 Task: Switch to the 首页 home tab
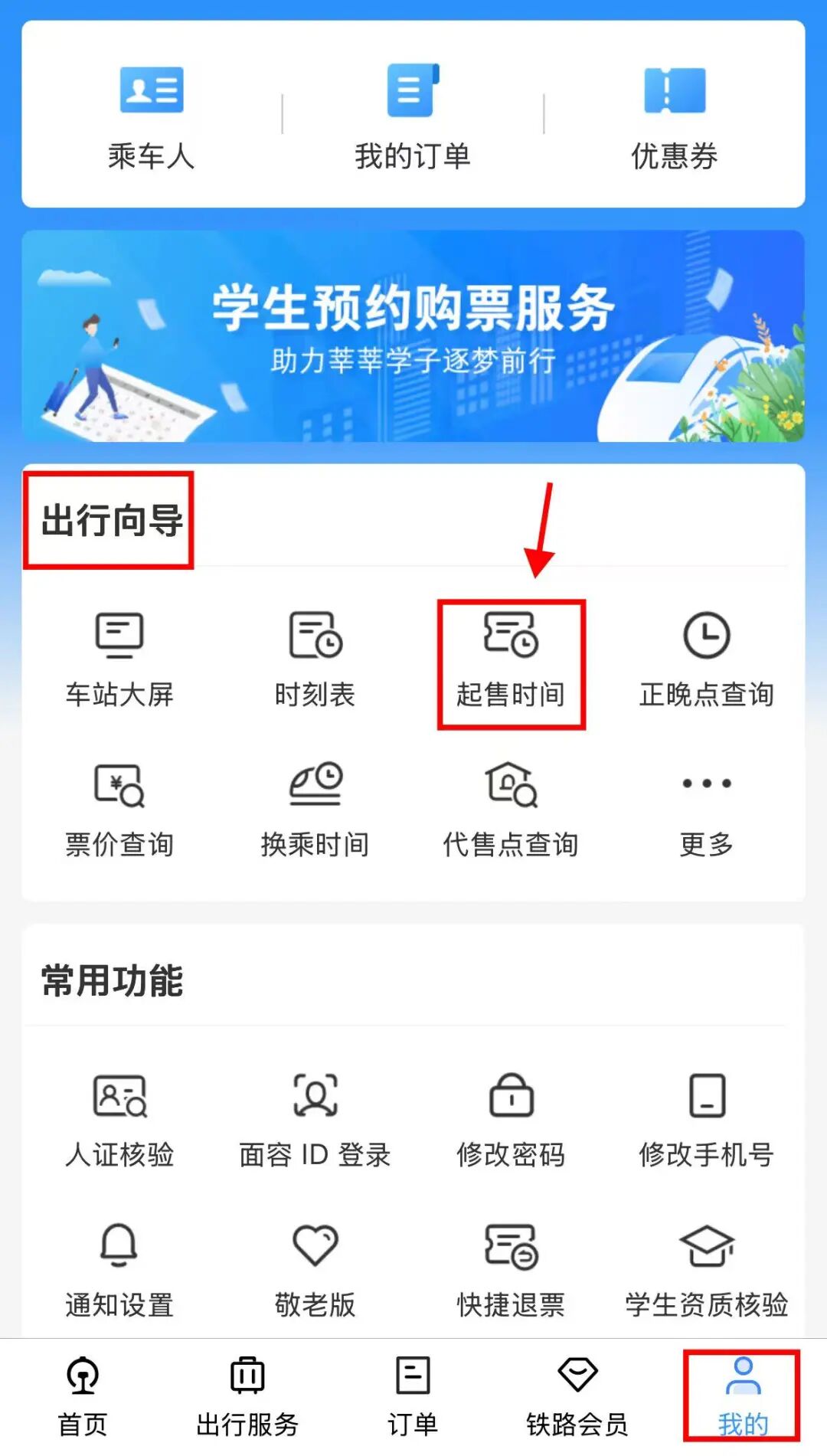pos(83,1402)
